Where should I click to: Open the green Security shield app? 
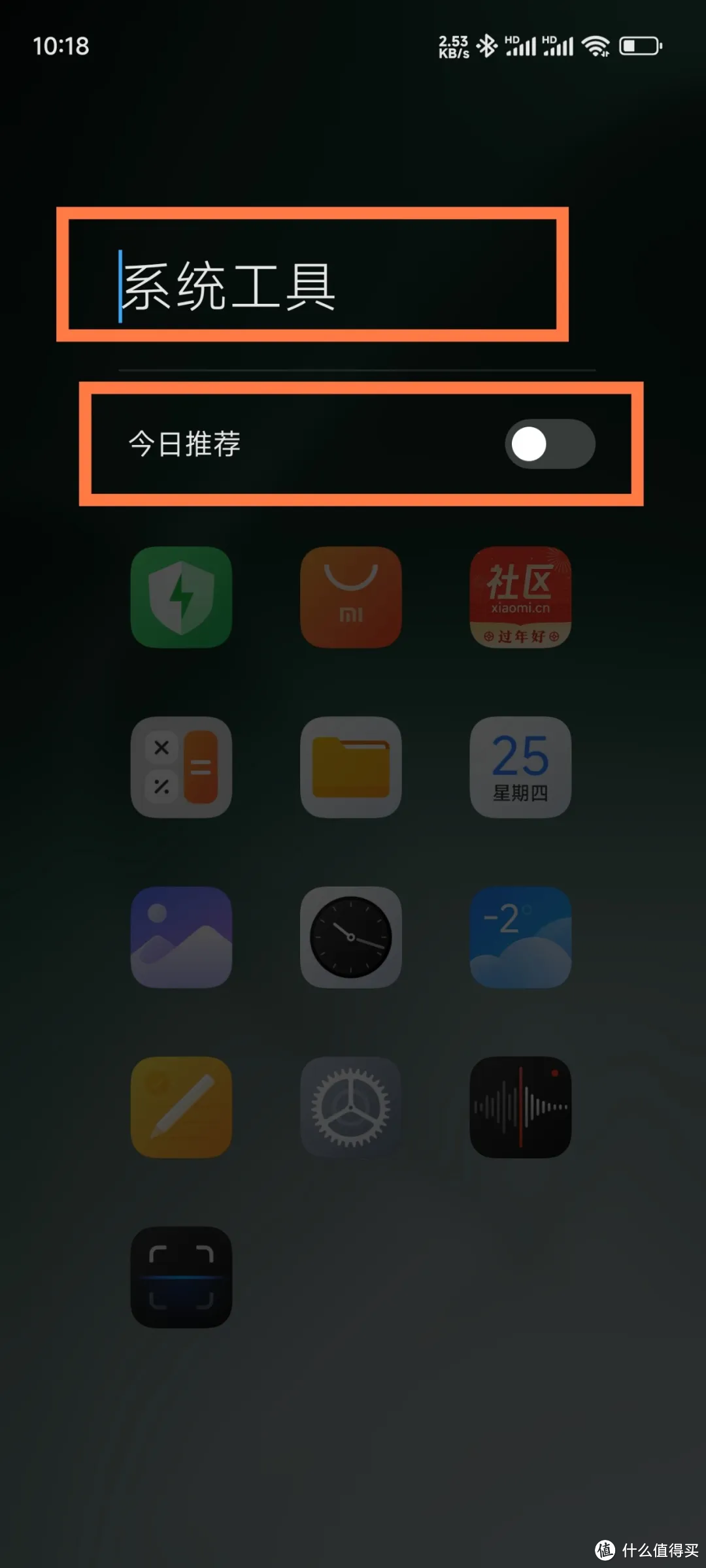(x=181, y=597)
